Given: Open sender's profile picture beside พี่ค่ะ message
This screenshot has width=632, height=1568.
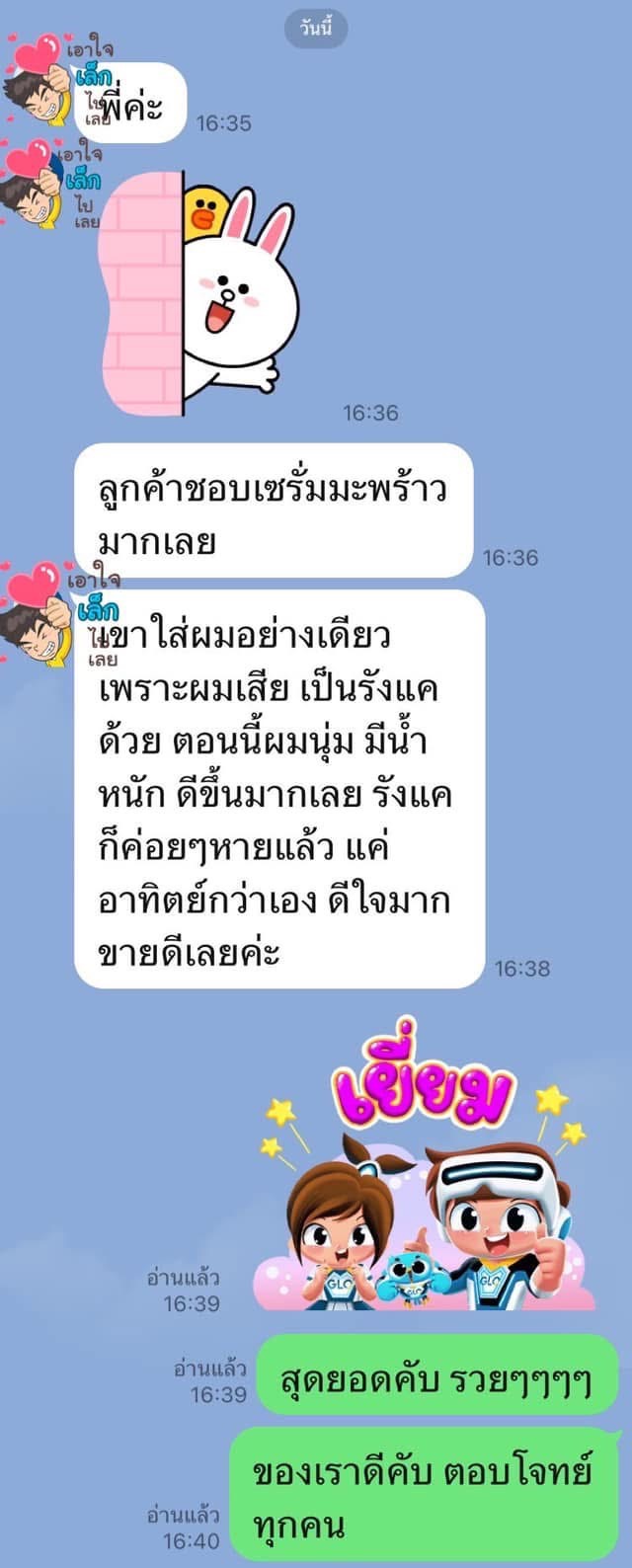Looking at the screenshot, I should 38,81.
